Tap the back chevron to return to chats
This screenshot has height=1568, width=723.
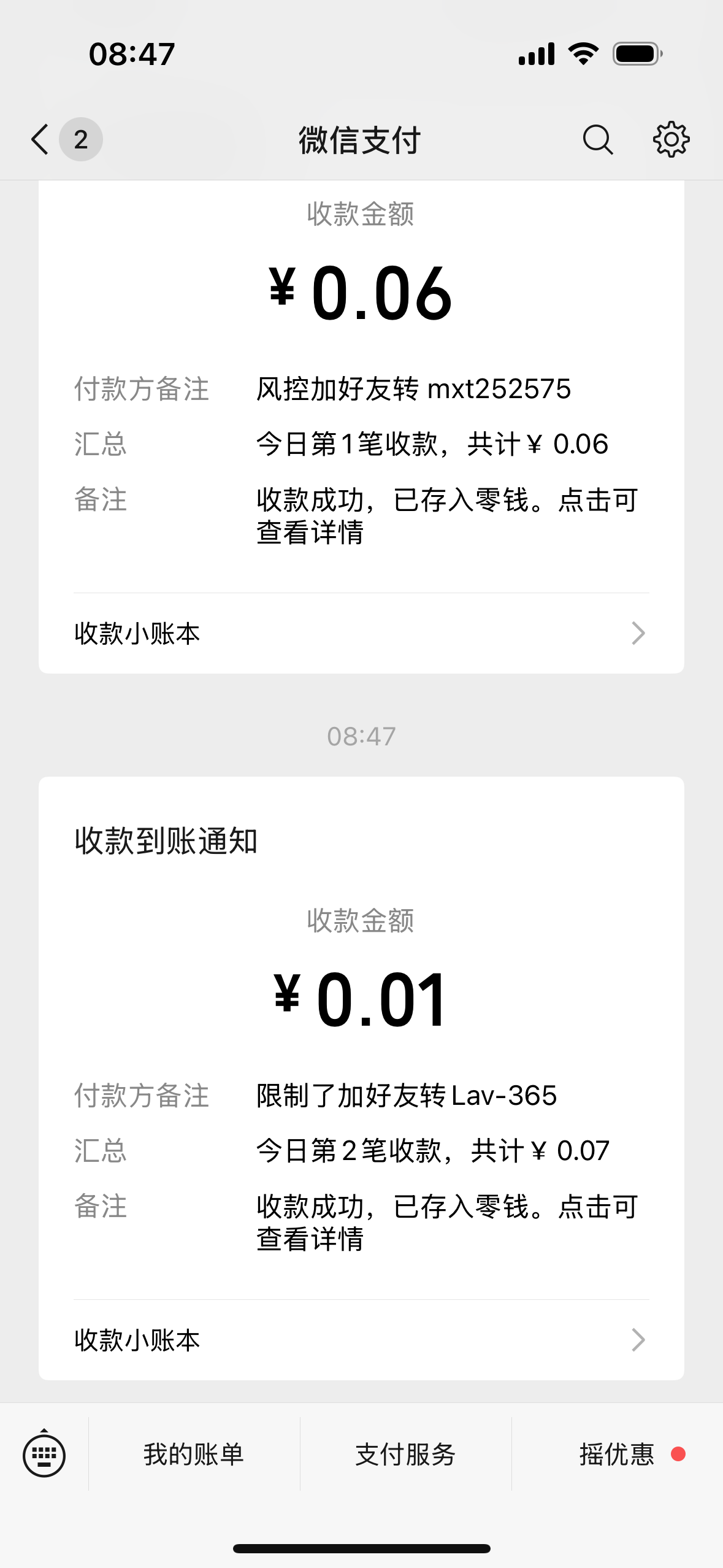point(39,140)
